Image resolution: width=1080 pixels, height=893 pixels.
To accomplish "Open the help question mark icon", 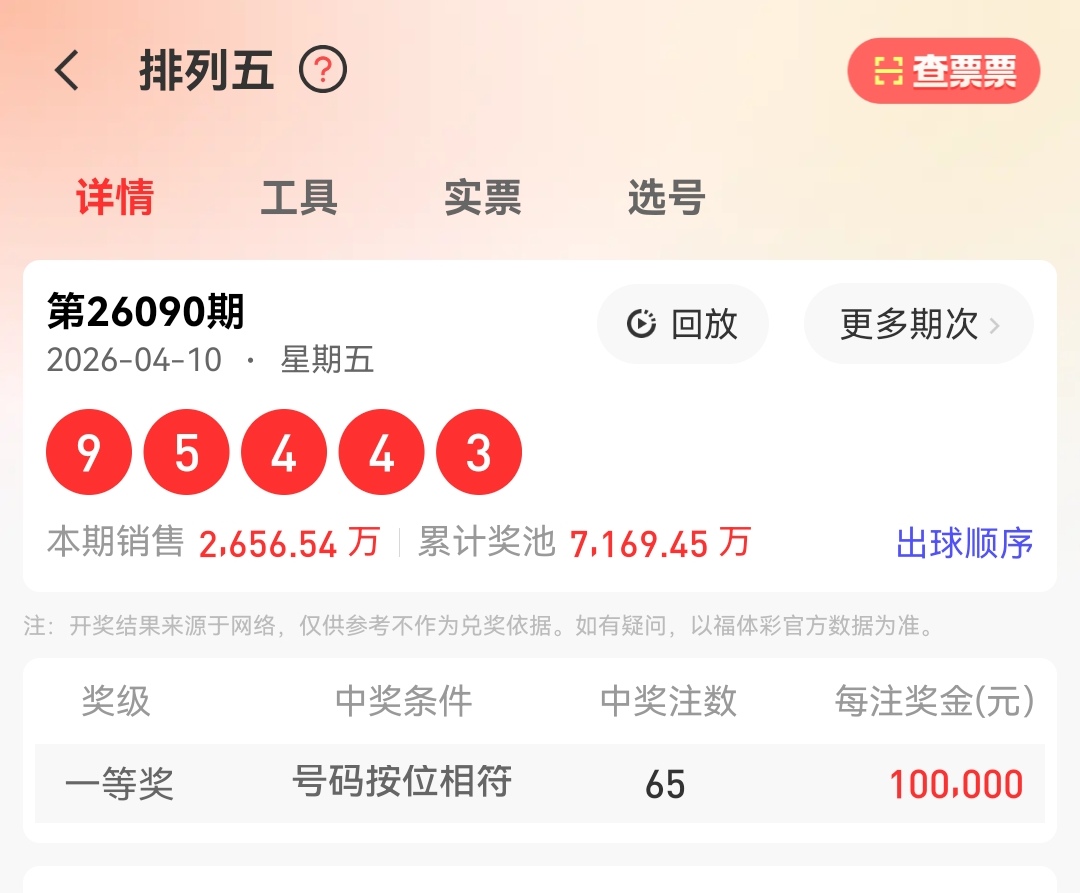I will [323, 71].
